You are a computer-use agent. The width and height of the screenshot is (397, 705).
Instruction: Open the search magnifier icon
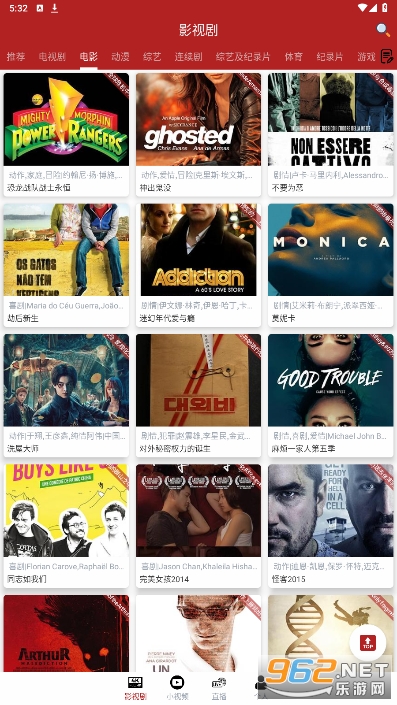pos(383,30)
